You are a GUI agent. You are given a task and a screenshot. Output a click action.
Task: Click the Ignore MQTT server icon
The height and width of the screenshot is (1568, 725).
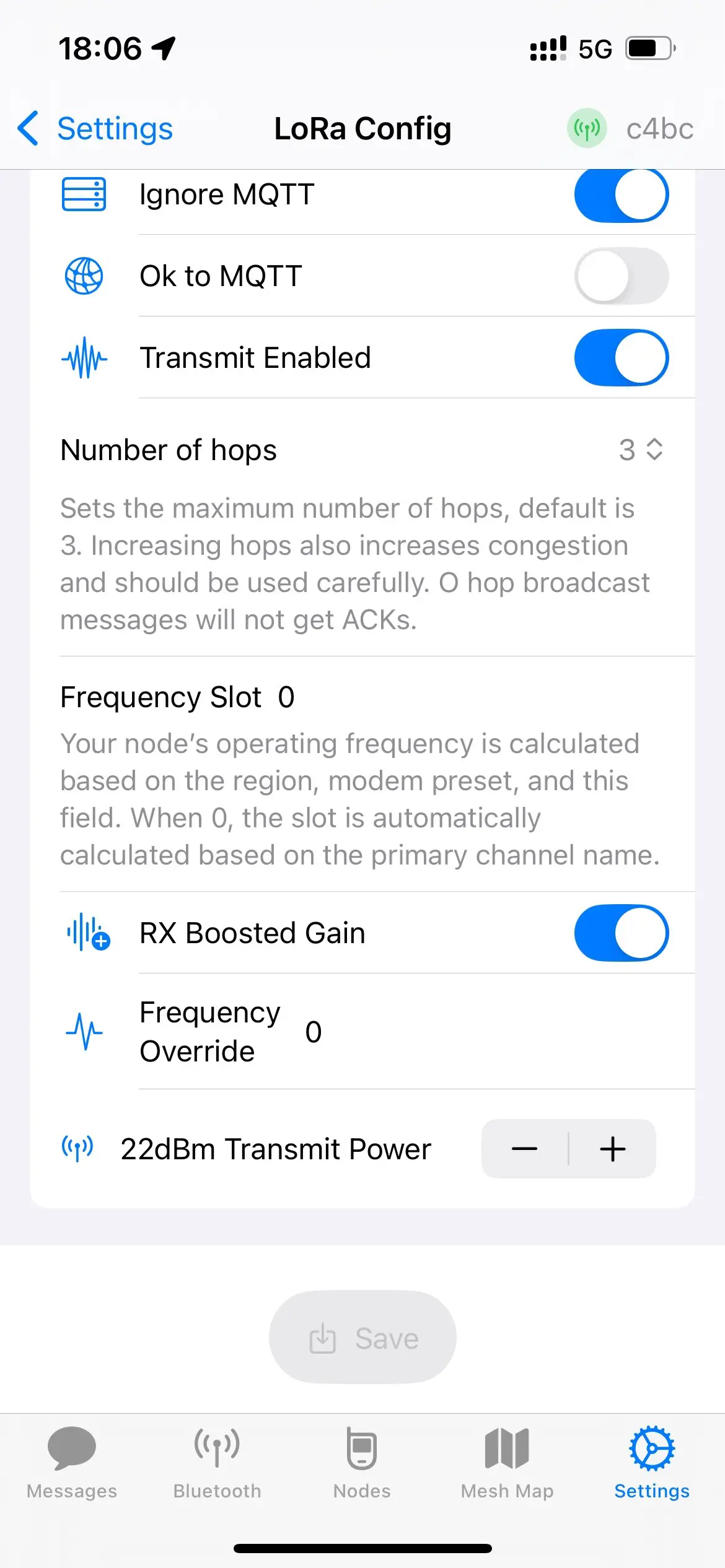[x=83, y=194]
